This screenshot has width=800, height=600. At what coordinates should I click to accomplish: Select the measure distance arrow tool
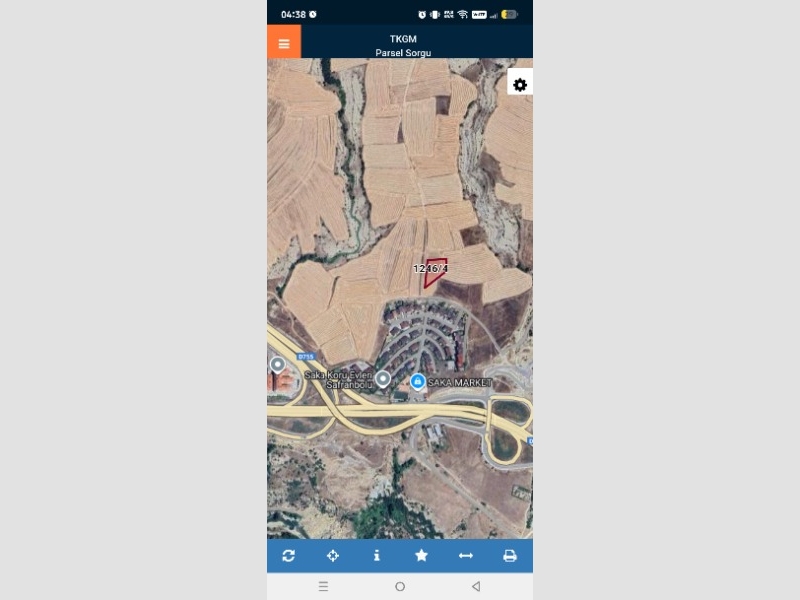click(465, 556)
